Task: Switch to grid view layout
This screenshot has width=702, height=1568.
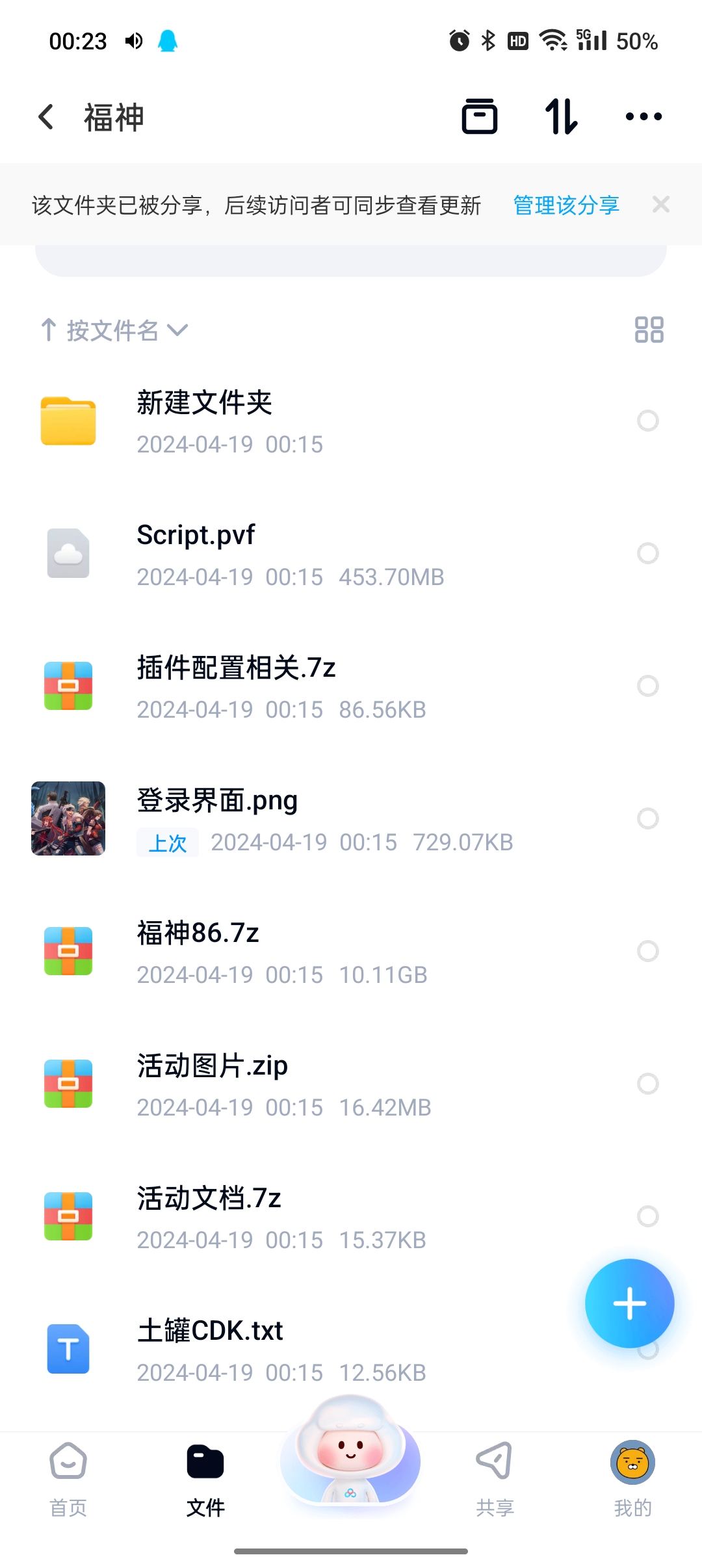Action: coord(648,330)
